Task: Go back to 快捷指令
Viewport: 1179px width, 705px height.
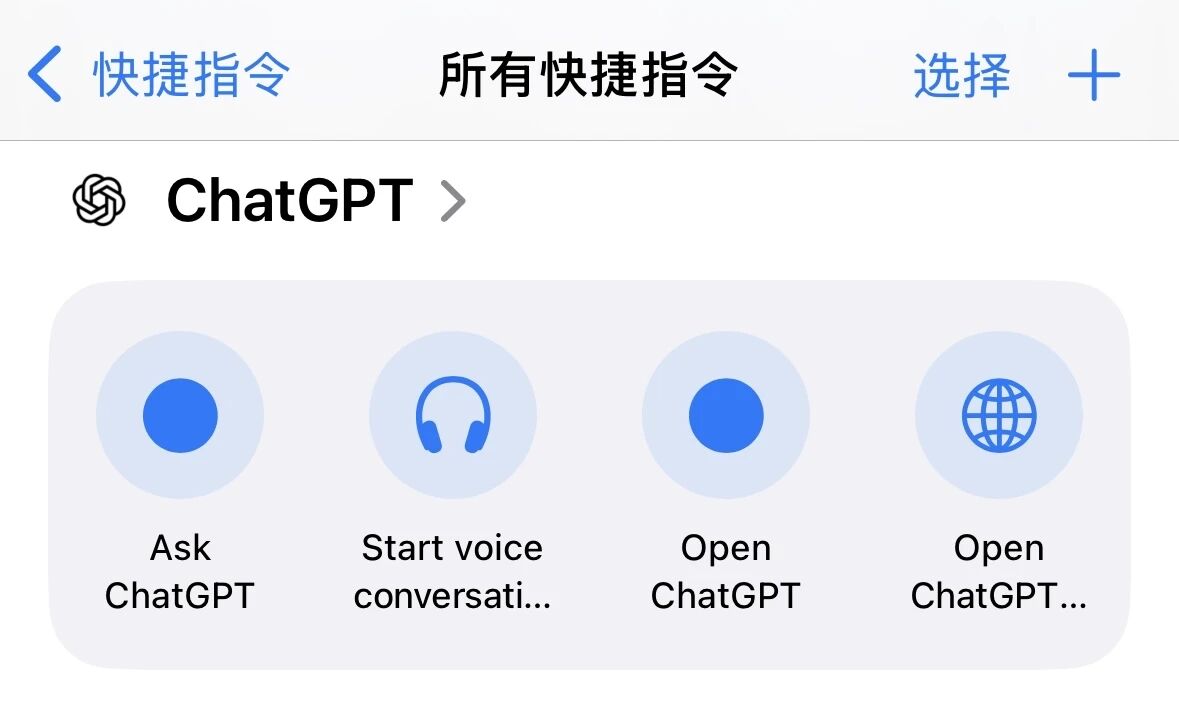Action: pyautogui.click(x=158, y=76)
